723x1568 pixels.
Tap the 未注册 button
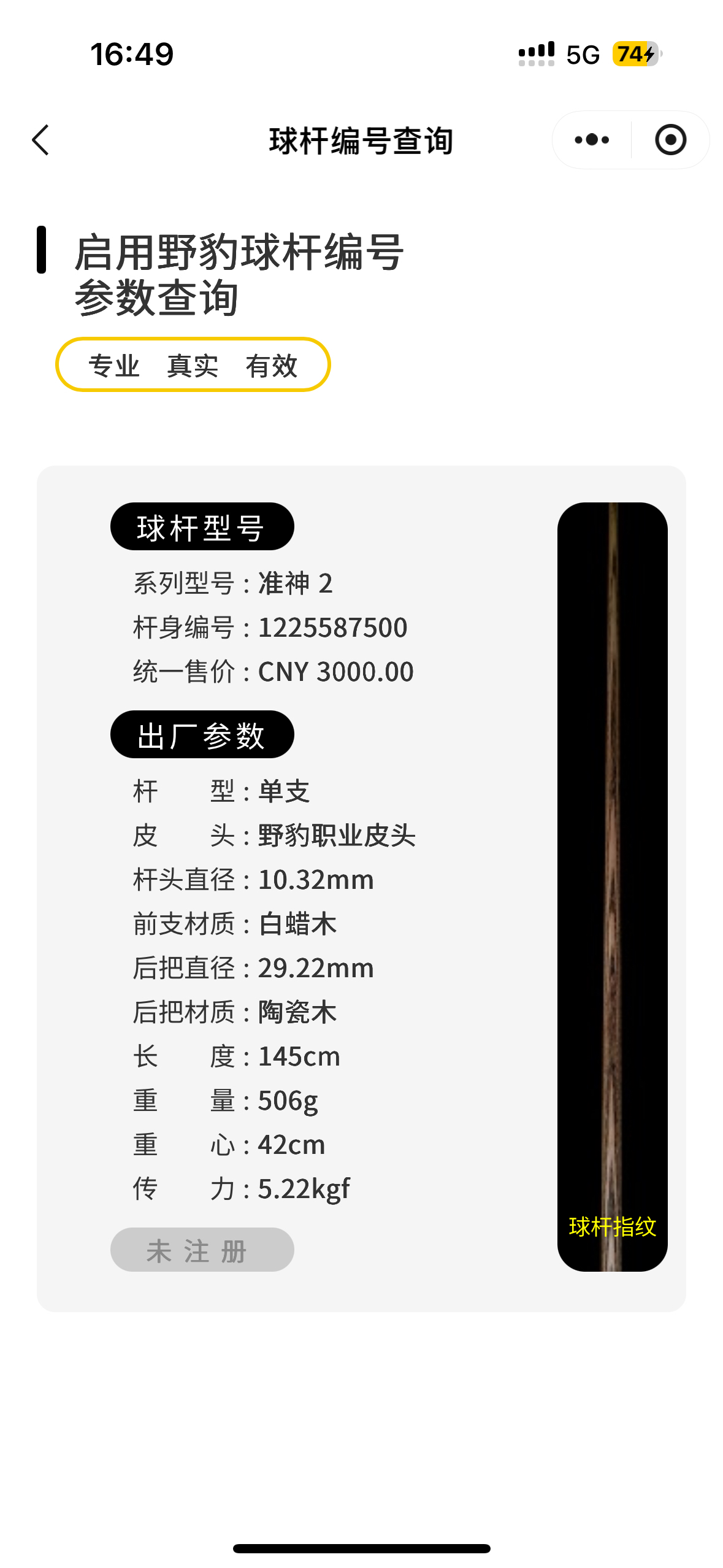tap(202, 1250)
